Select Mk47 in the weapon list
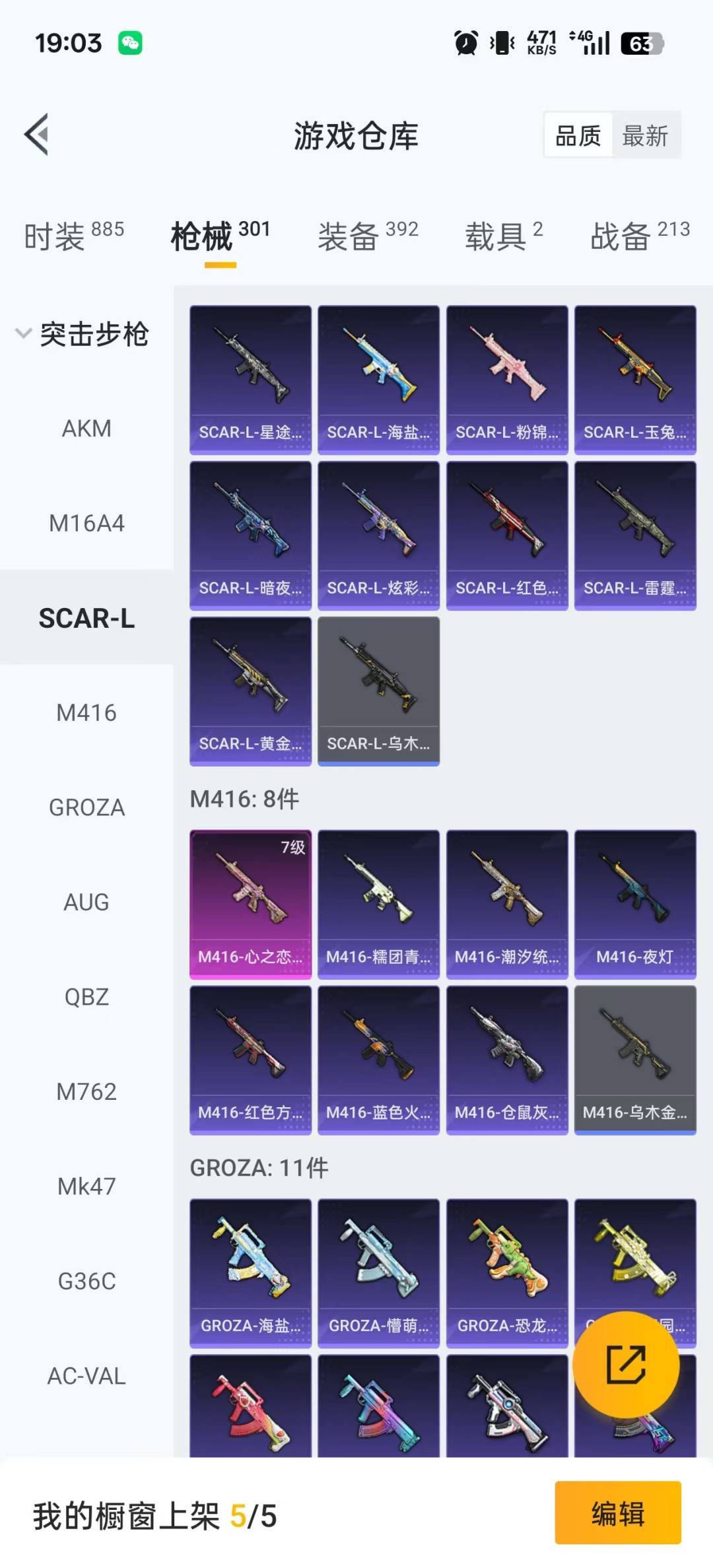 [86, 1186]
